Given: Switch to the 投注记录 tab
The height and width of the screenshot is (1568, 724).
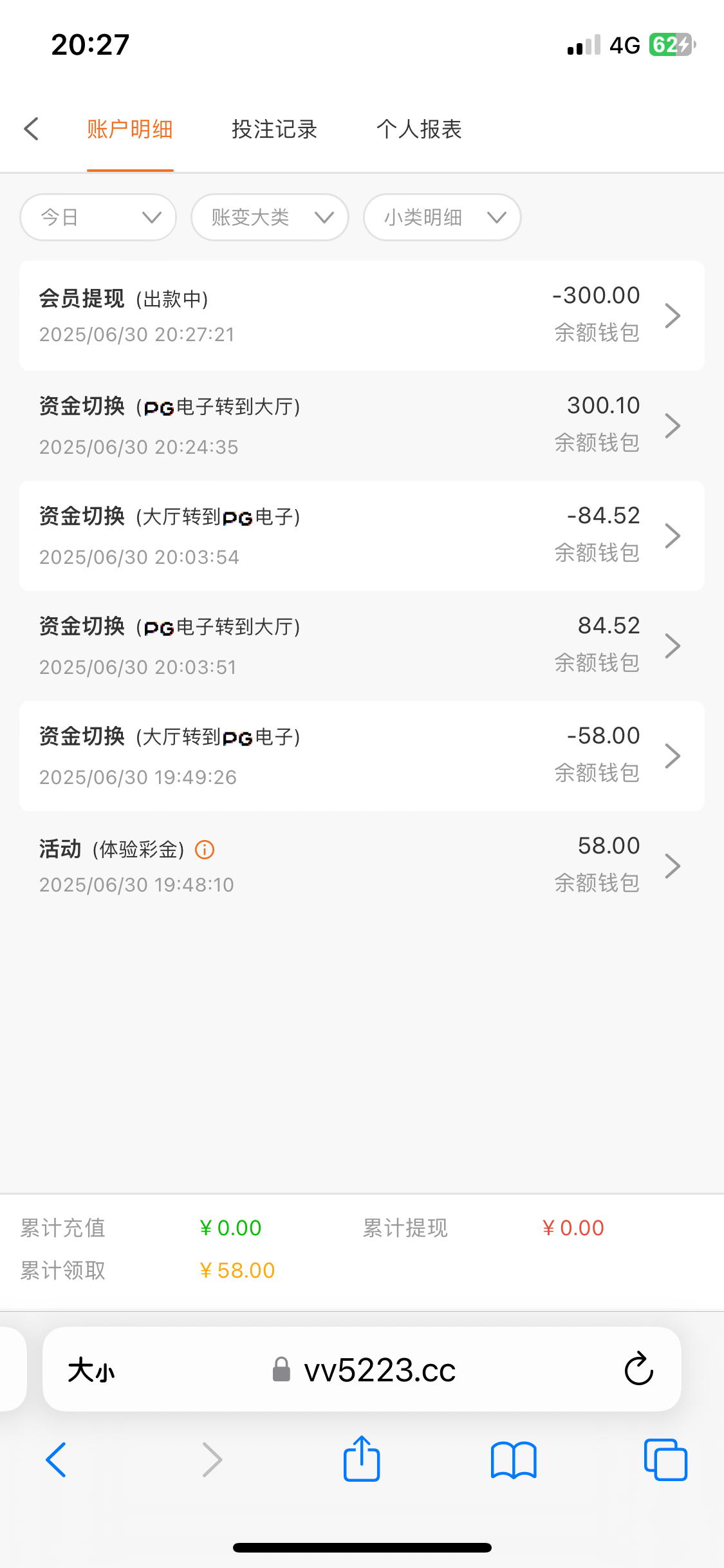Looking at the screenshot, I should coord(274,129).
